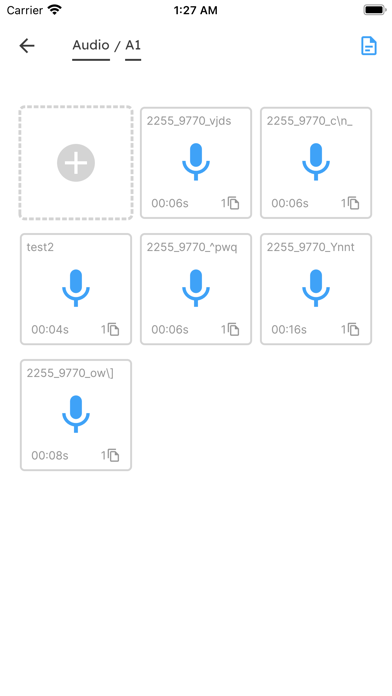Navigate to the Audio breadcrumb
This screenshot has width=392, height=696.
[91, 45]
